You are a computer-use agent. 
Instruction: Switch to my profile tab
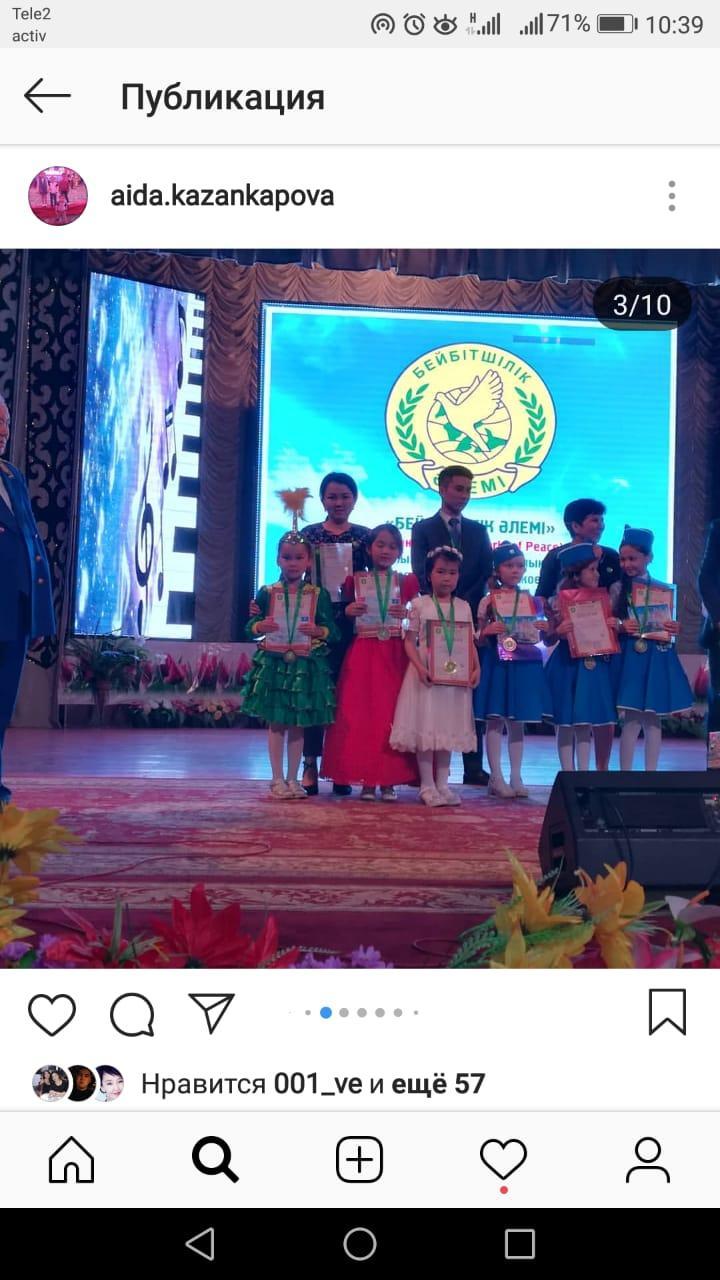point(648,1160)
